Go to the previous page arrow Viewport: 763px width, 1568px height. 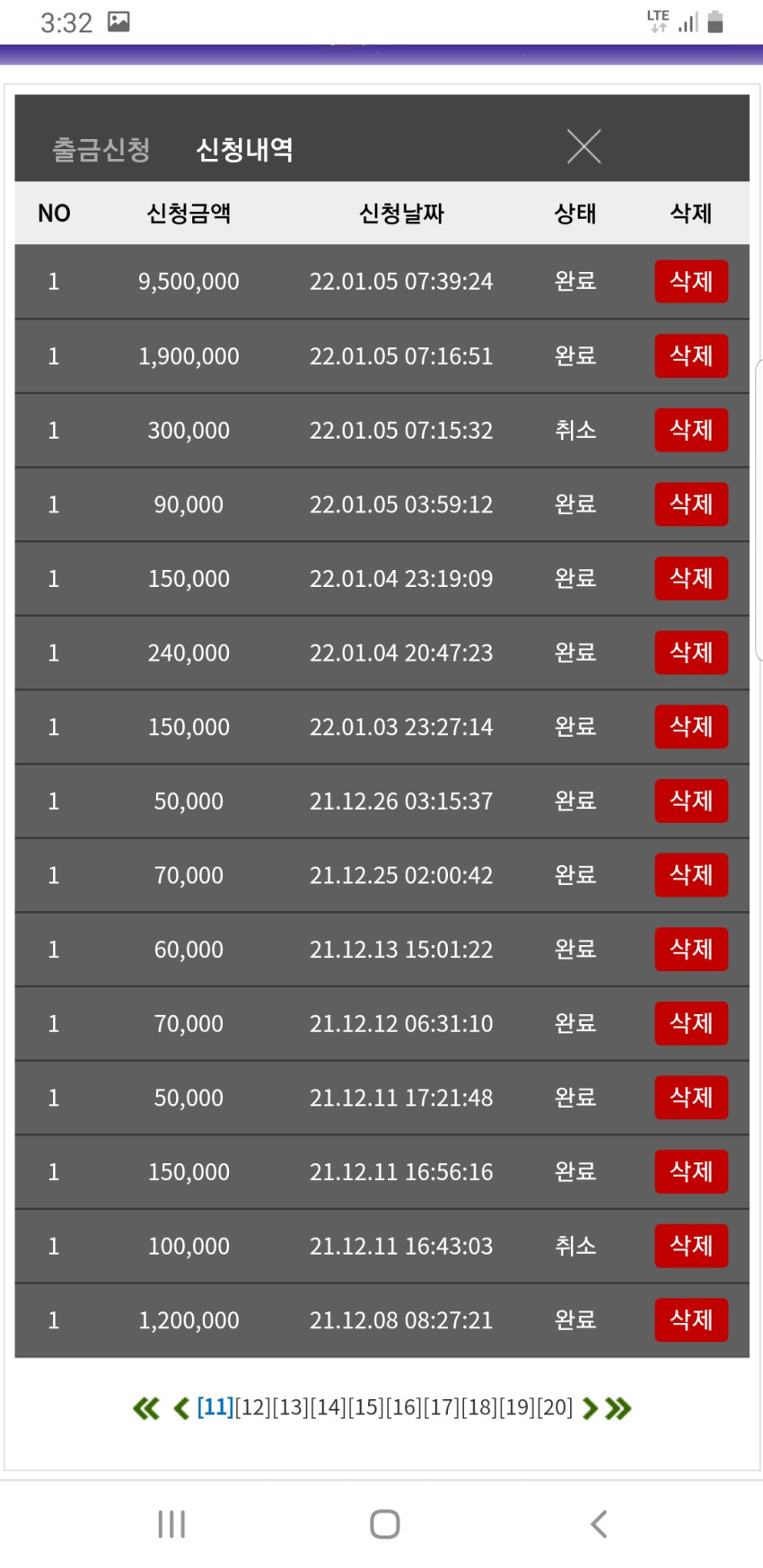click(181, 1408)
